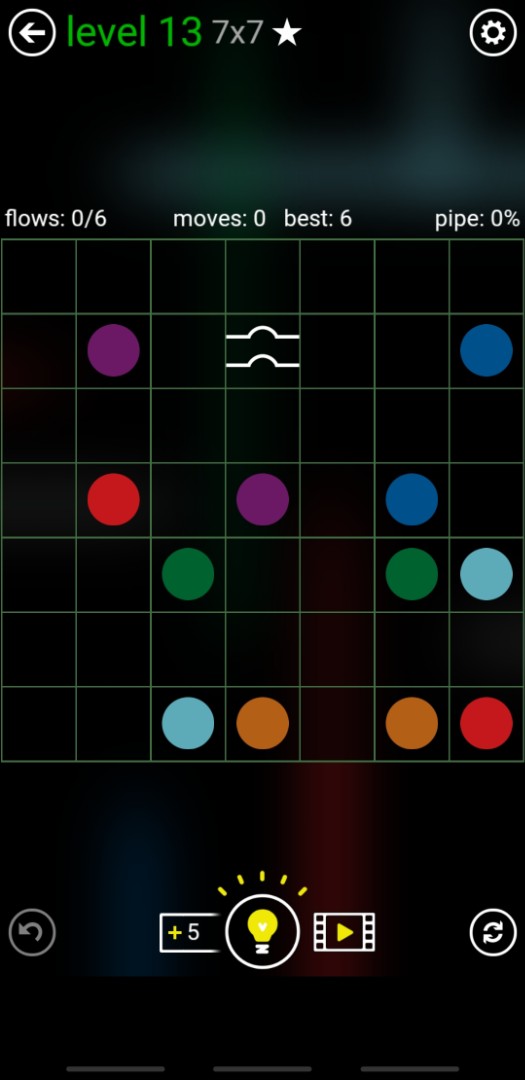Use a hint with the lightbulb
The width and height of the screenshot is (525, 1080).
click(262, 931)
